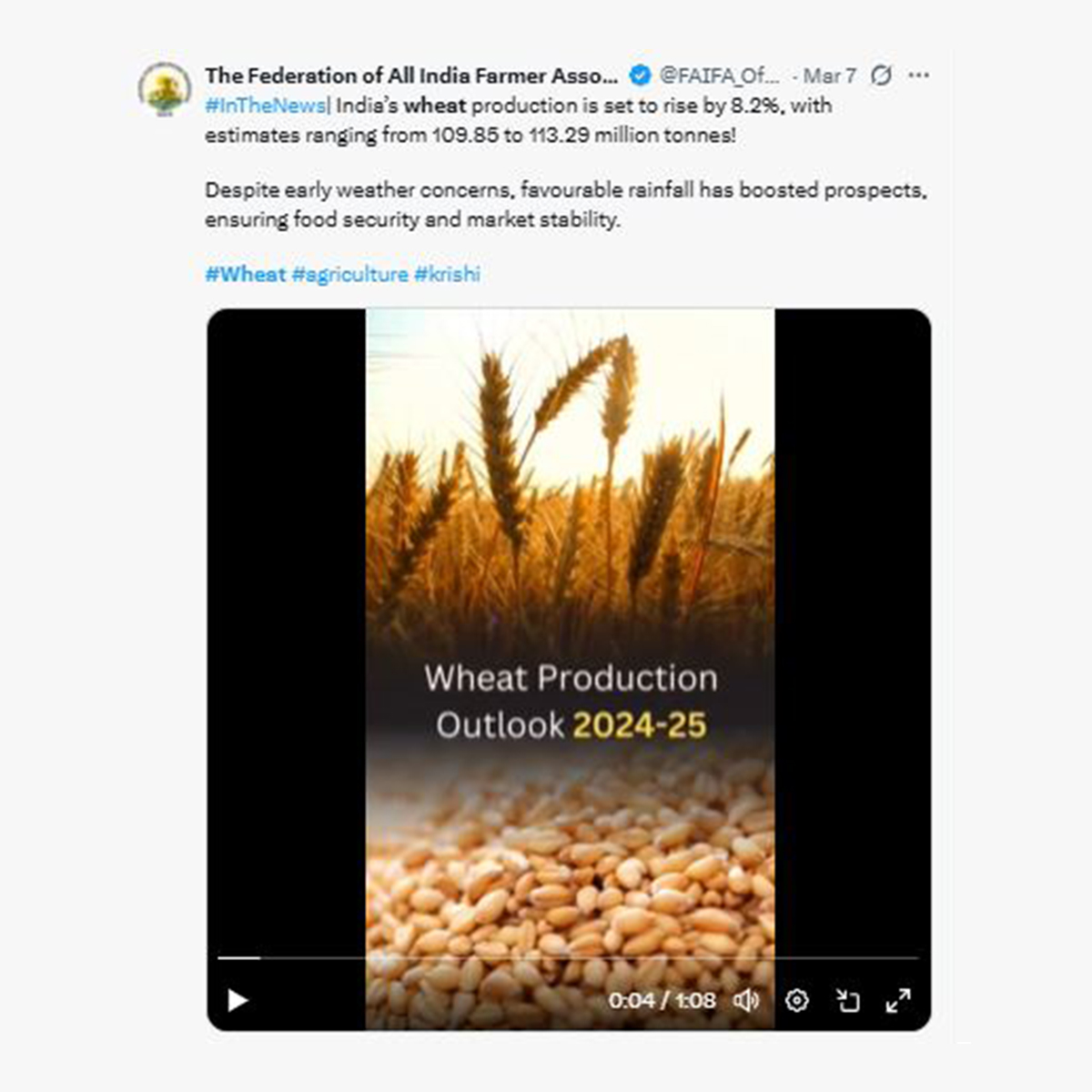Image resolution: width=1092 pixels, height=1092 pixels.
Task: Open the #Wheat hashtag
Action: click(245, 274)
